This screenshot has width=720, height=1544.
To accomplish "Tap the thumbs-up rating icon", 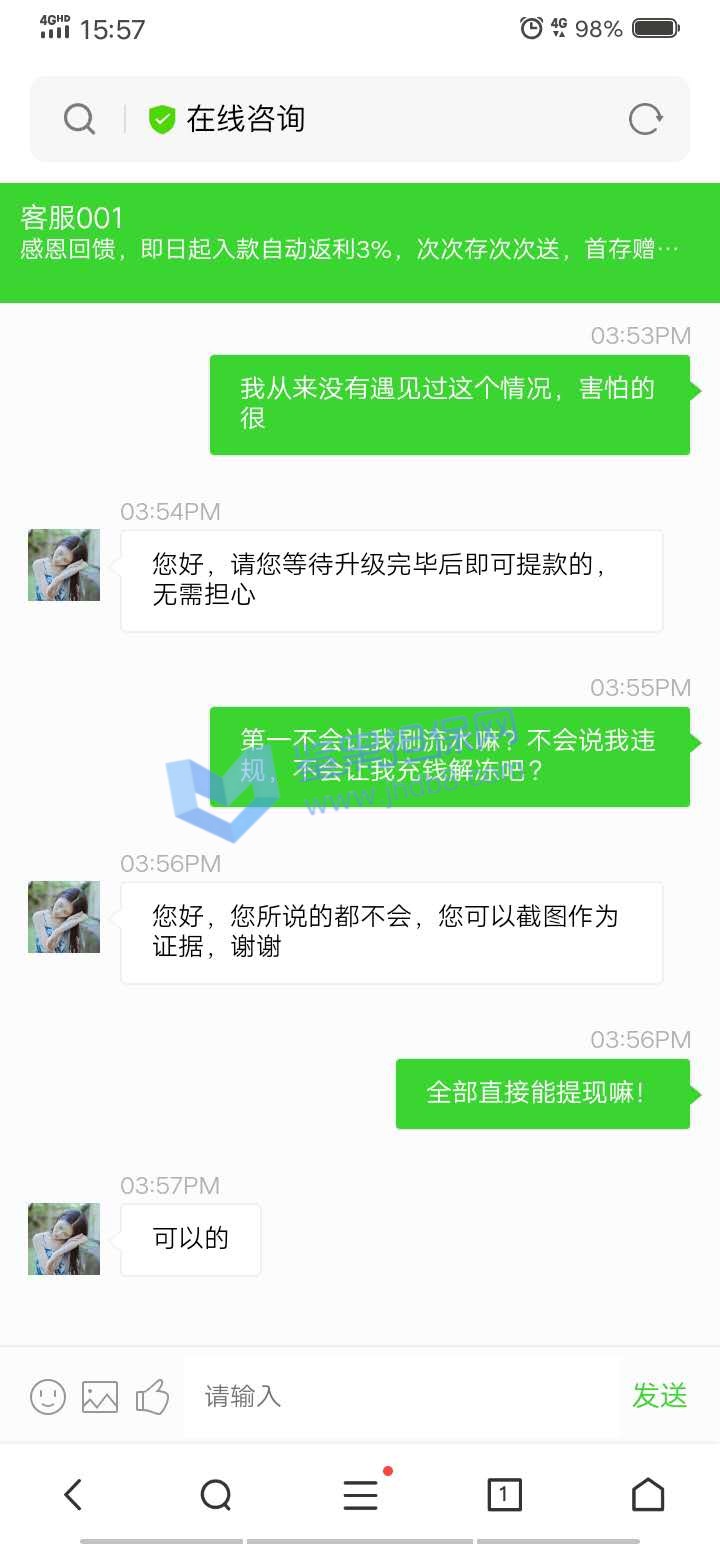I will [153, 1396].
